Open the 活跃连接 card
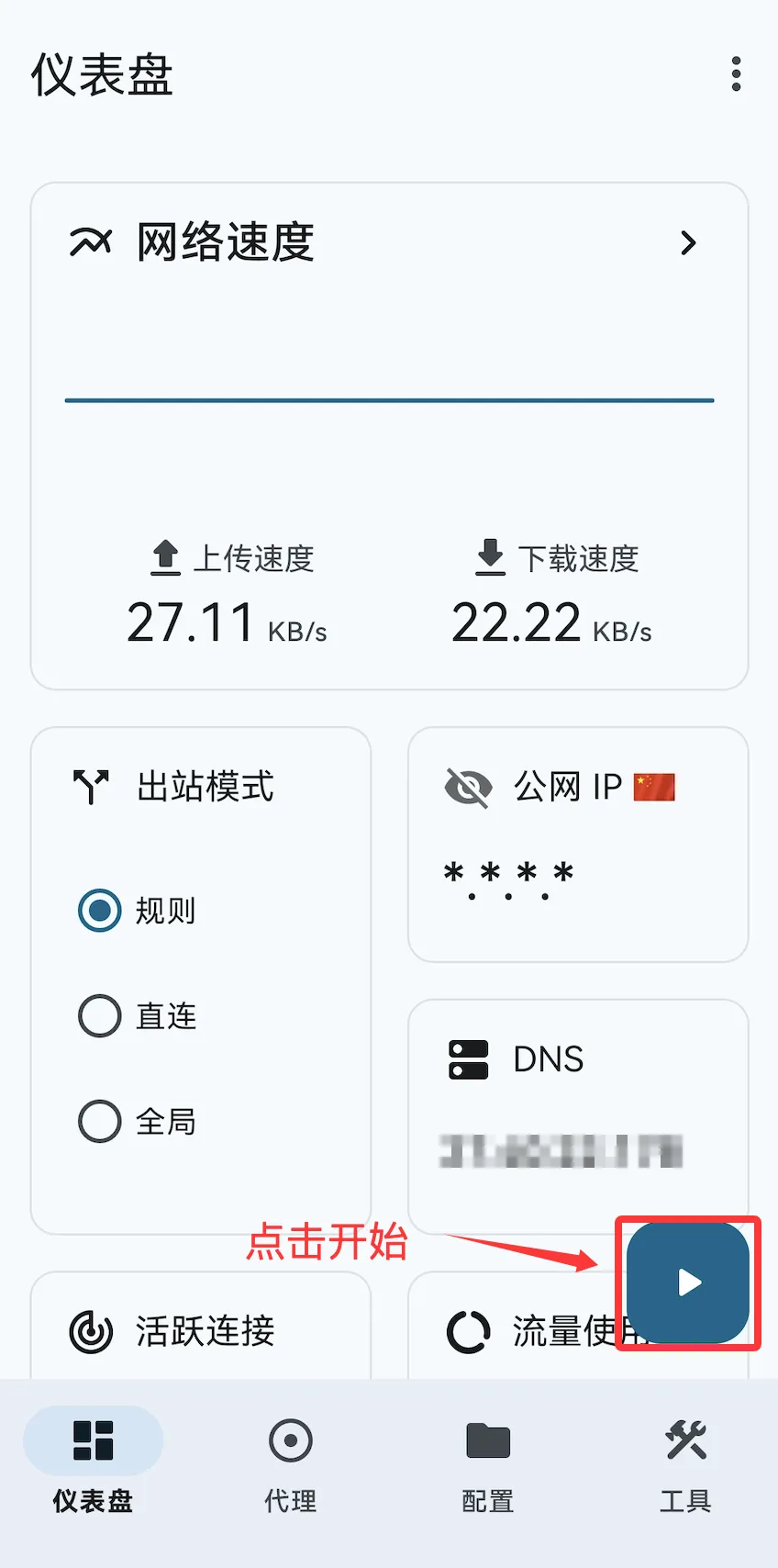Image resolution: width=778 pixels, height=1568 pixels. coord(200,1331)
